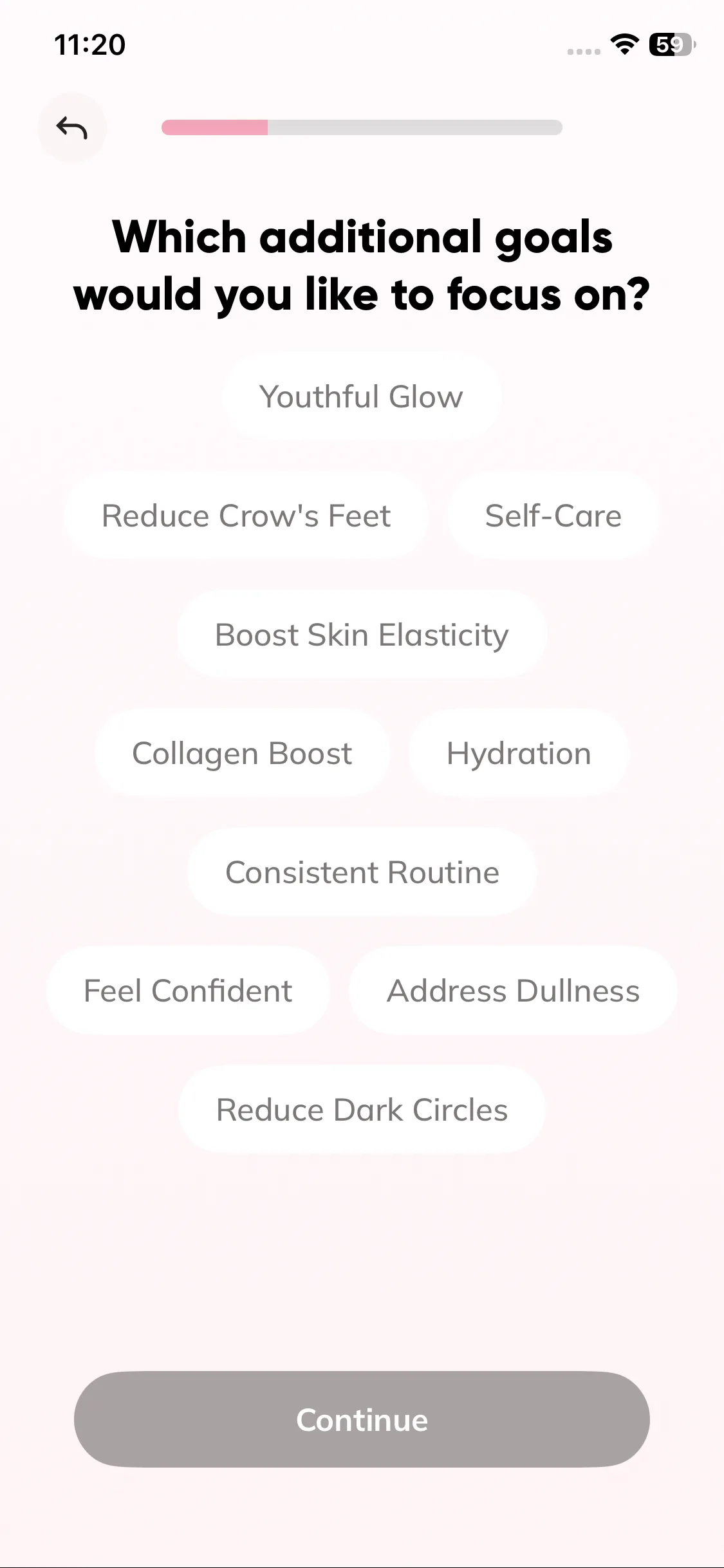Choose Hydration as a goal

click(x=519, y=753)
